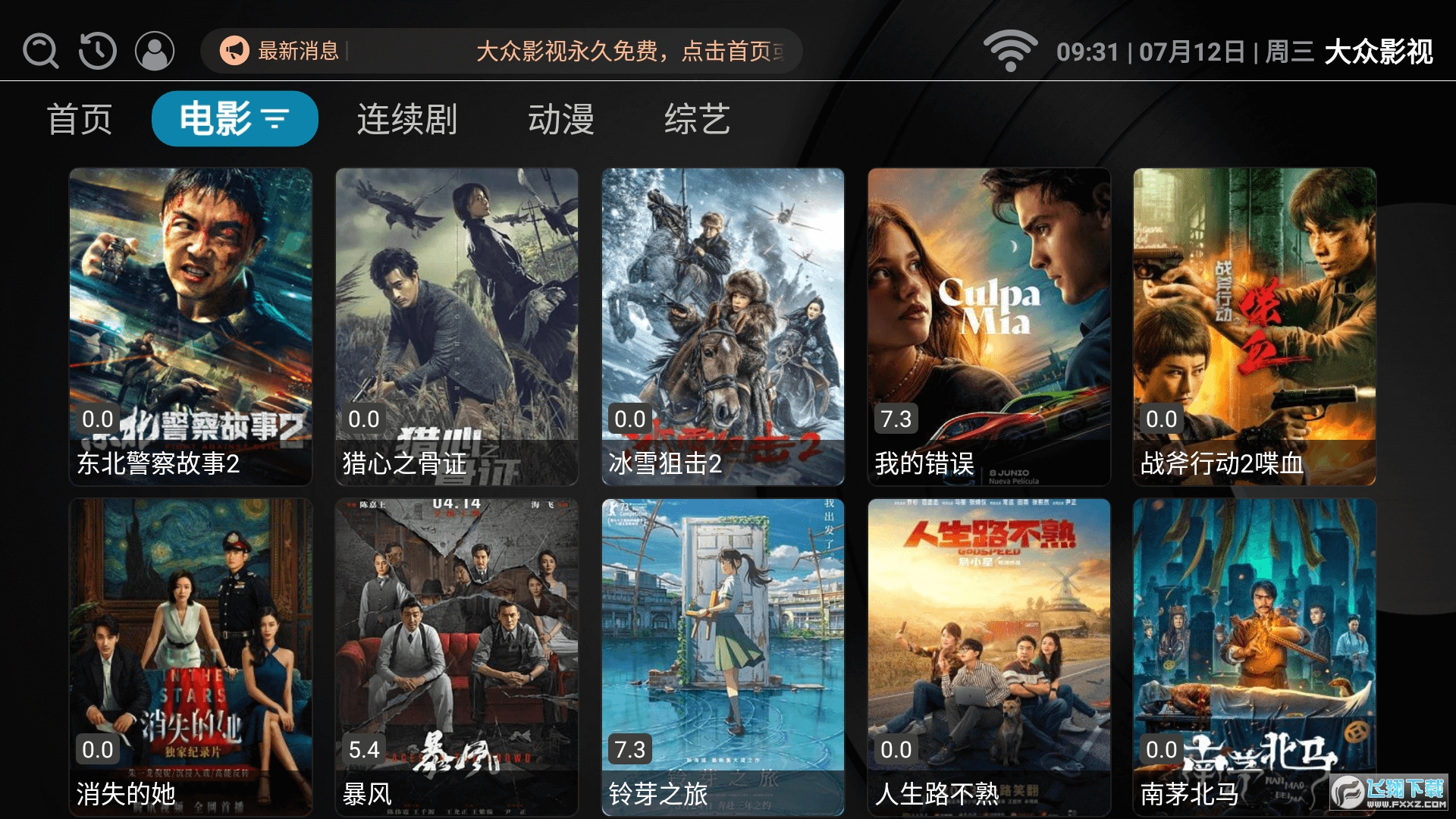
Task: Open the movie 冰雪狙击2
Action: click(x=723, y=326)
